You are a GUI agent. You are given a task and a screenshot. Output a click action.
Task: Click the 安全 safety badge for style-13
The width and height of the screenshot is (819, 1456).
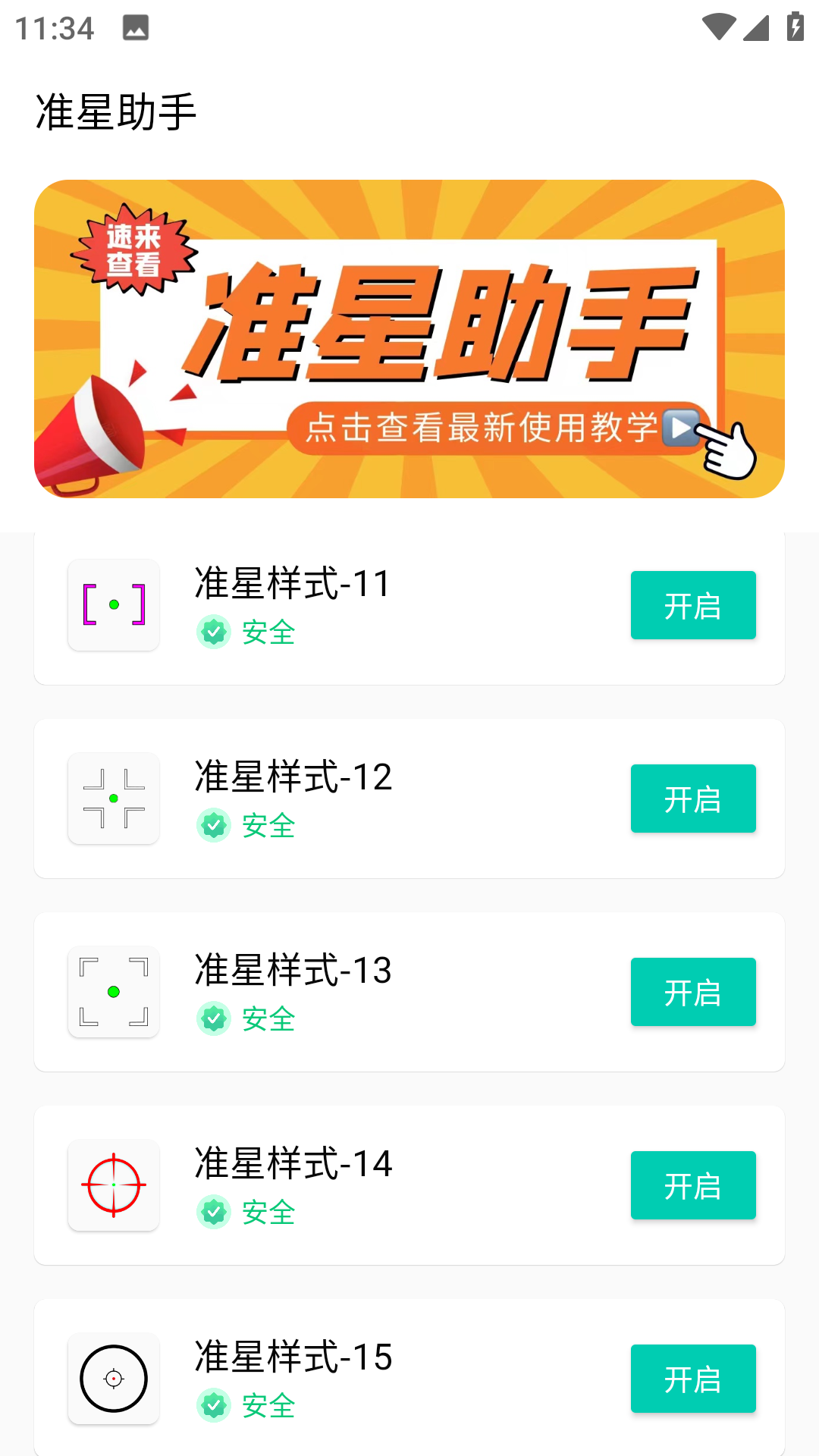coord(246,1019)
